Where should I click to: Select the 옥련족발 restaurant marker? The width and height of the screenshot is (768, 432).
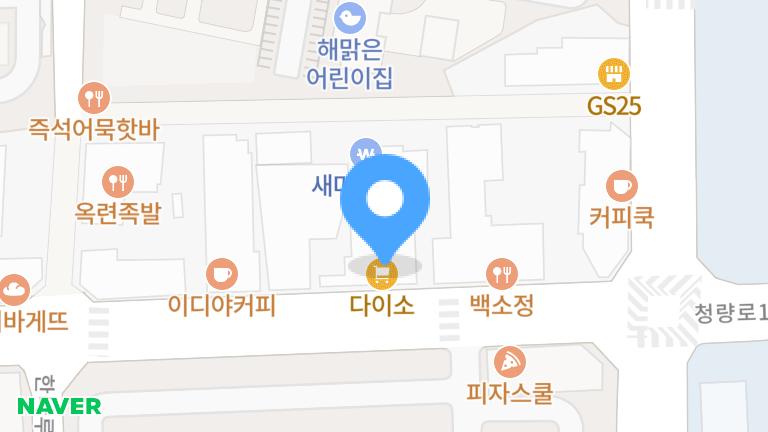click(117, 182)
